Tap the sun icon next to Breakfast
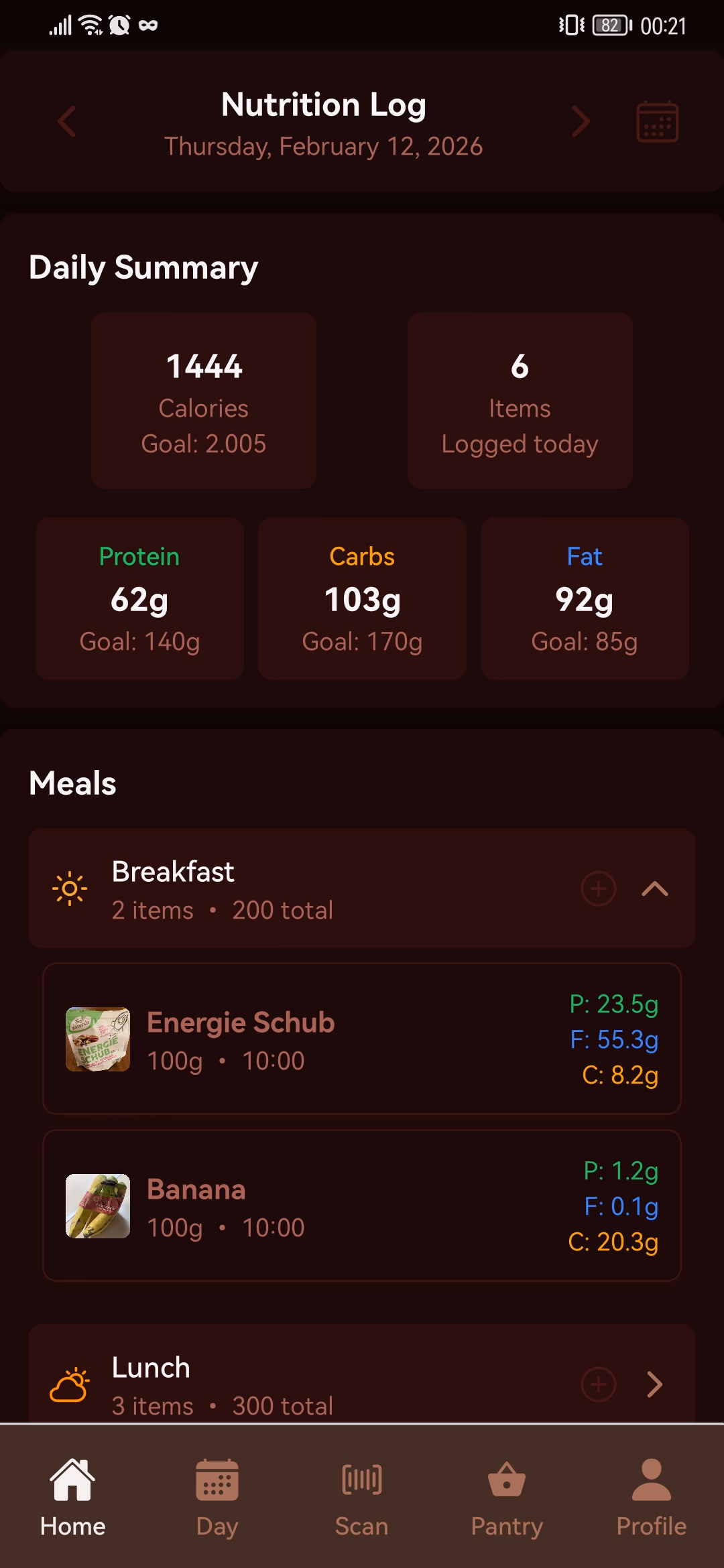 pos(69,889)
